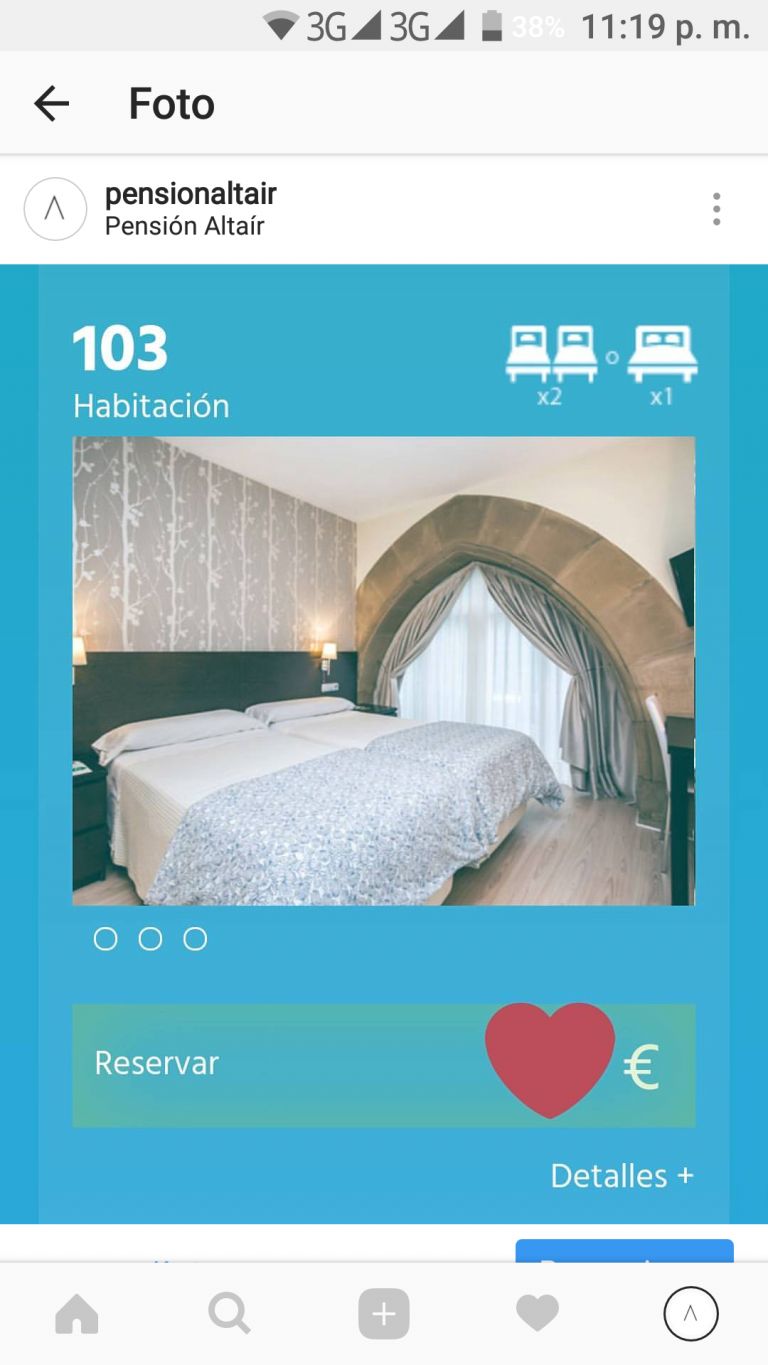Open the pensionaltair profile avatar
This screenshot has width=768, height=1365.
coord(55,209)
